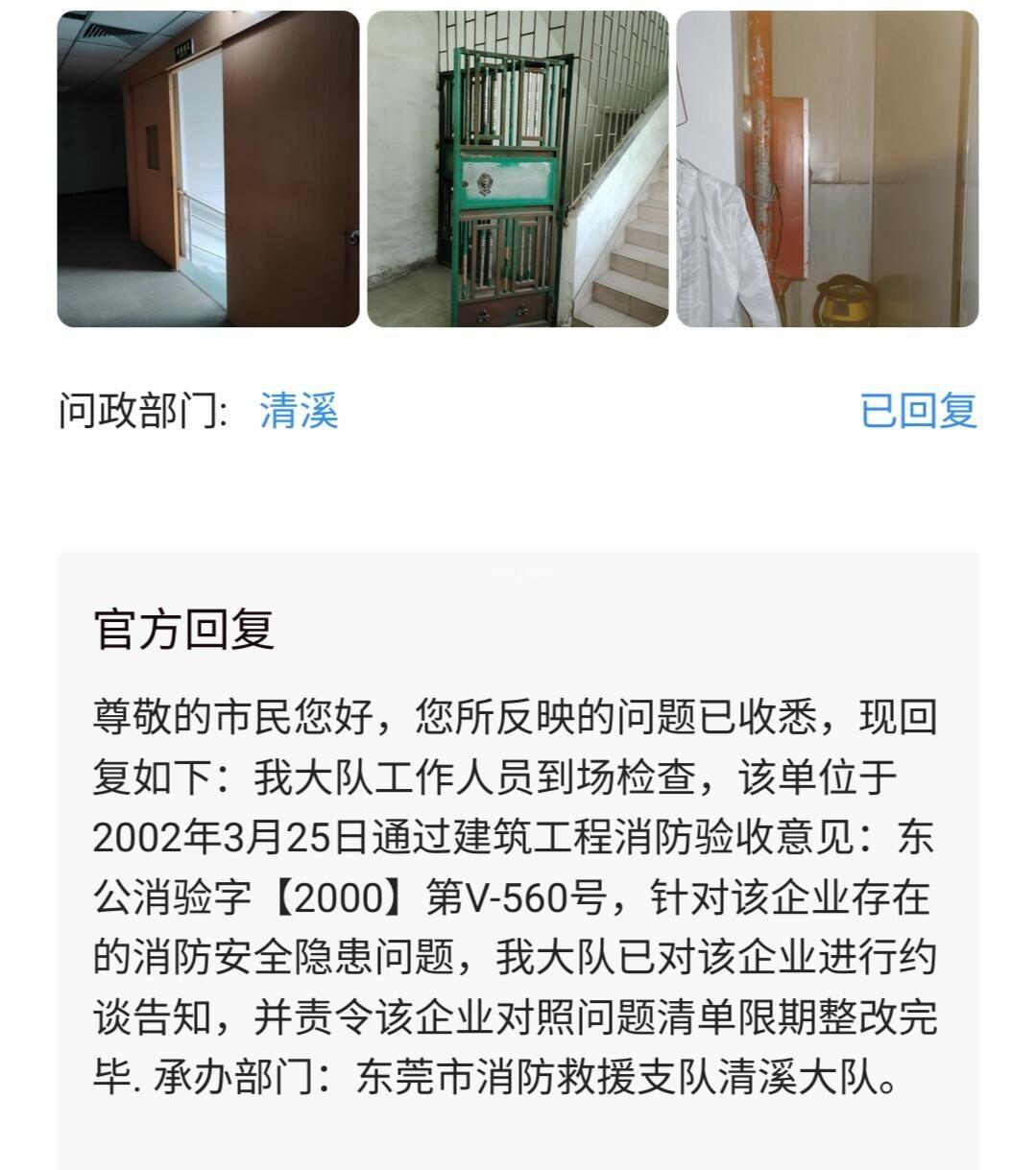The image size is (1036, 1170).
Task: Open the photo of the green gate by stairs
Action: (518, 169)
